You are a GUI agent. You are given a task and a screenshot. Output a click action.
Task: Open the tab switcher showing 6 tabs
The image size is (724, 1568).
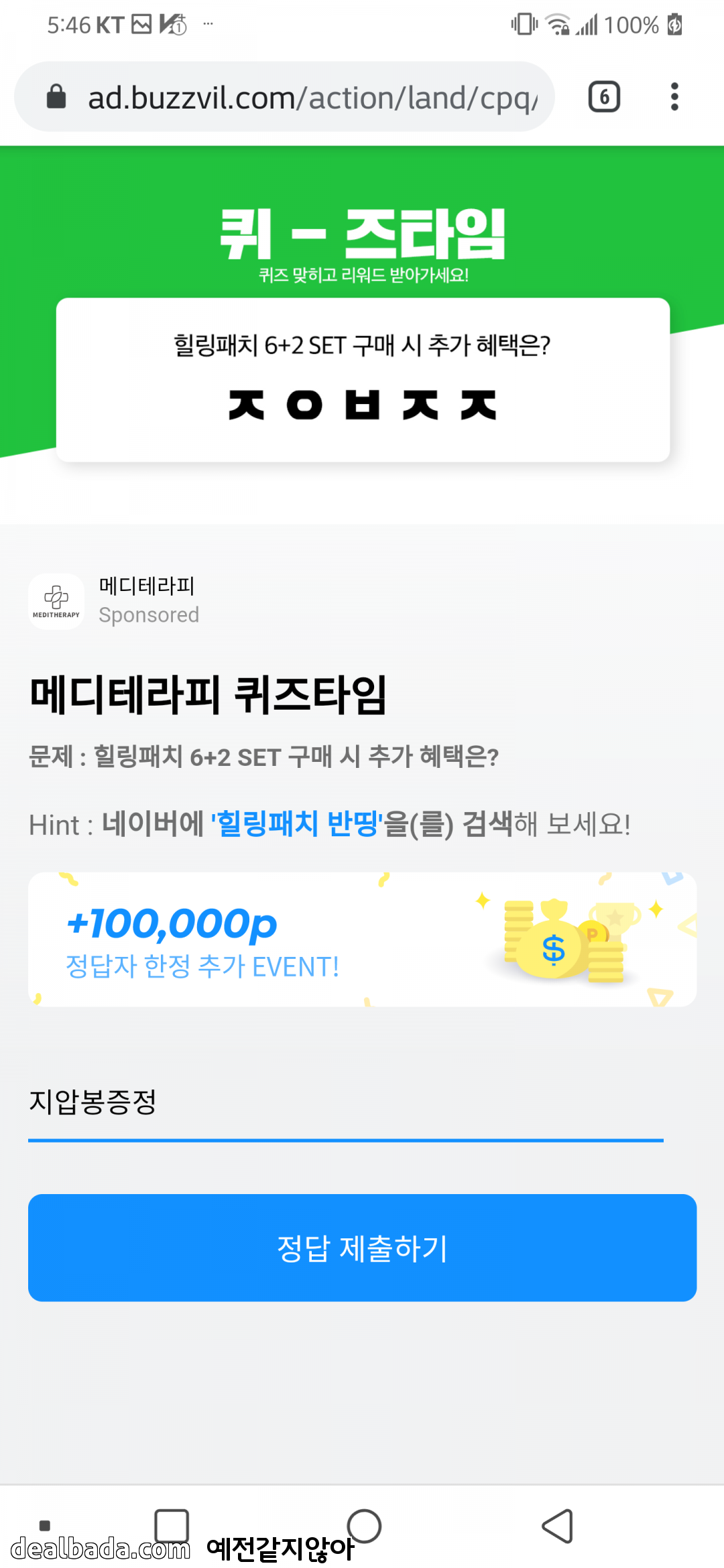tap(604, 97)
